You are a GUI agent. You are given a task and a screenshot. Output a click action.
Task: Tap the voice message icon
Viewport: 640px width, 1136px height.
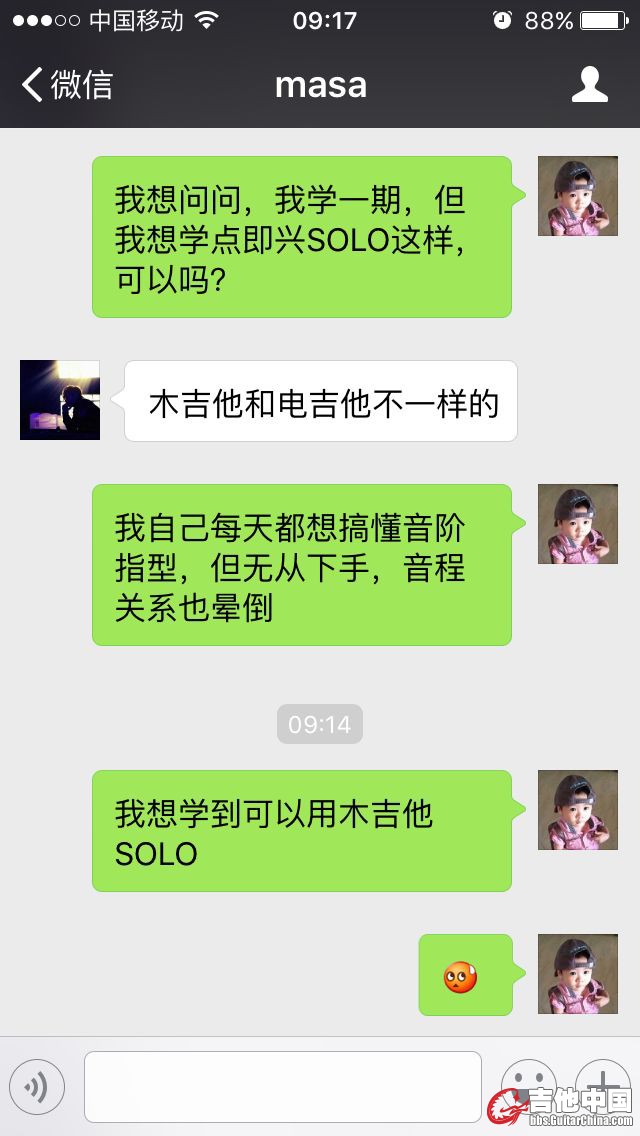point(37,1087)
